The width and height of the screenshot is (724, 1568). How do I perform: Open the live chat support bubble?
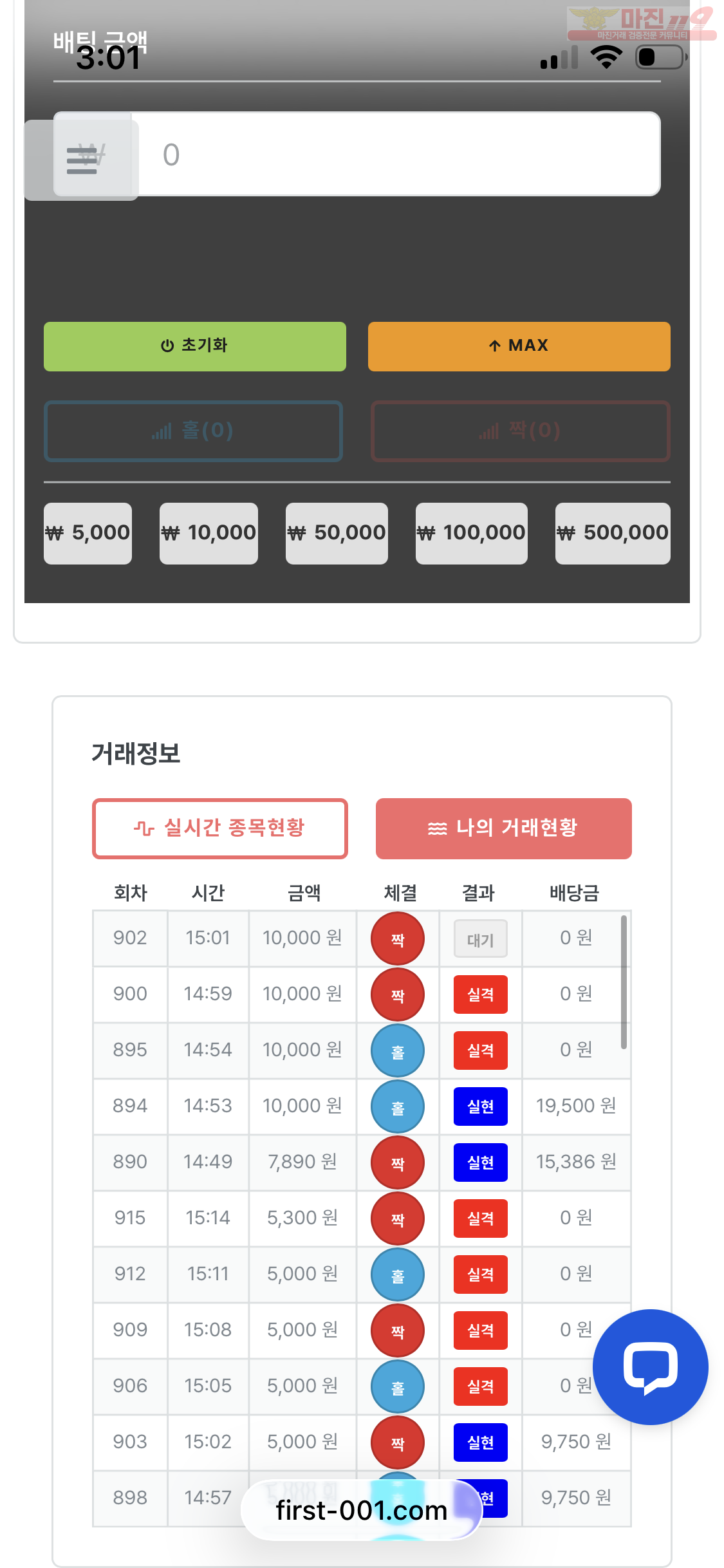pos(650,1367)
